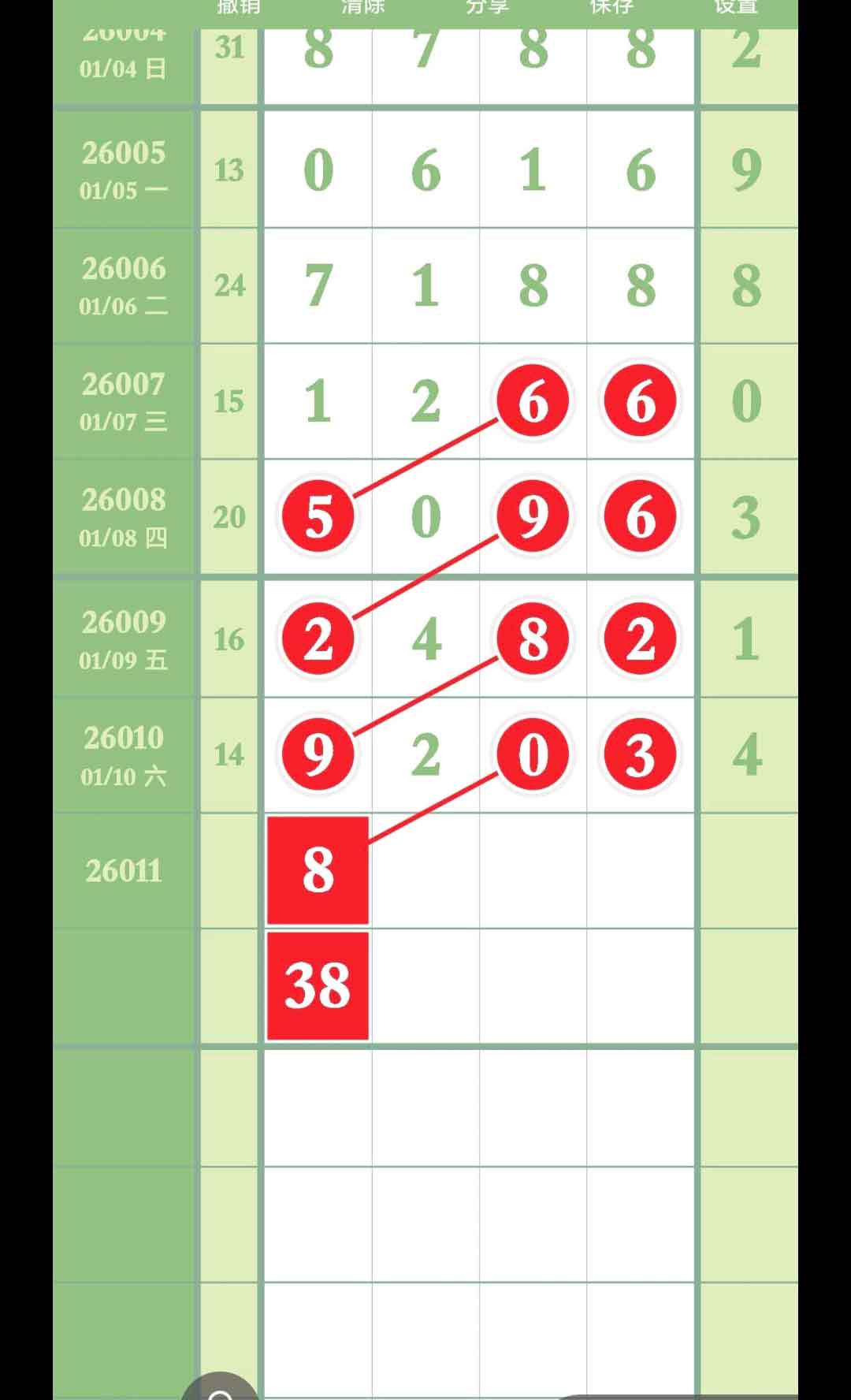Viewport: 851px width, 1400px height.
Task: Tap the circled 5 in row 26008
Action: pyautogui.click(x=318, y=517)
